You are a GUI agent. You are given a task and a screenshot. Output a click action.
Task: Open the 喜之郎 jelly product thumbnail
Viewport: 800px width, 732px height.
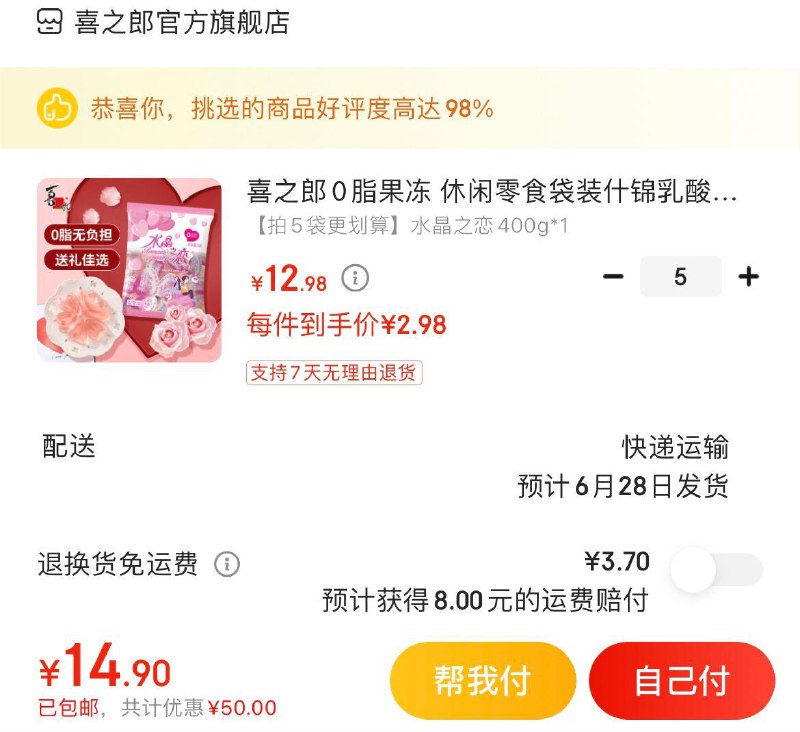click(x=129, y=270)
